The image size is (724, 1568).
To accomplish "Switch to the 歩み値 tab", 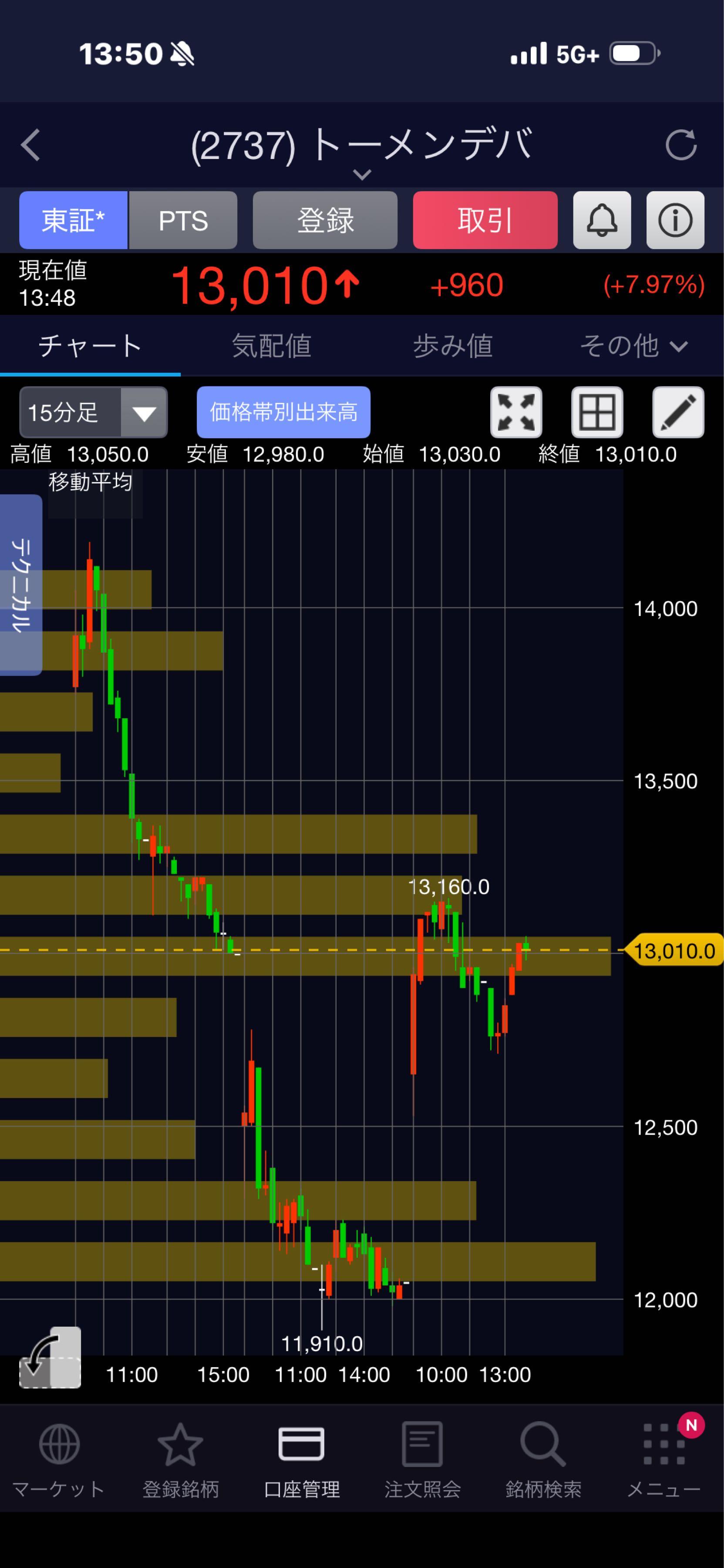I will [x=453, y=346].
